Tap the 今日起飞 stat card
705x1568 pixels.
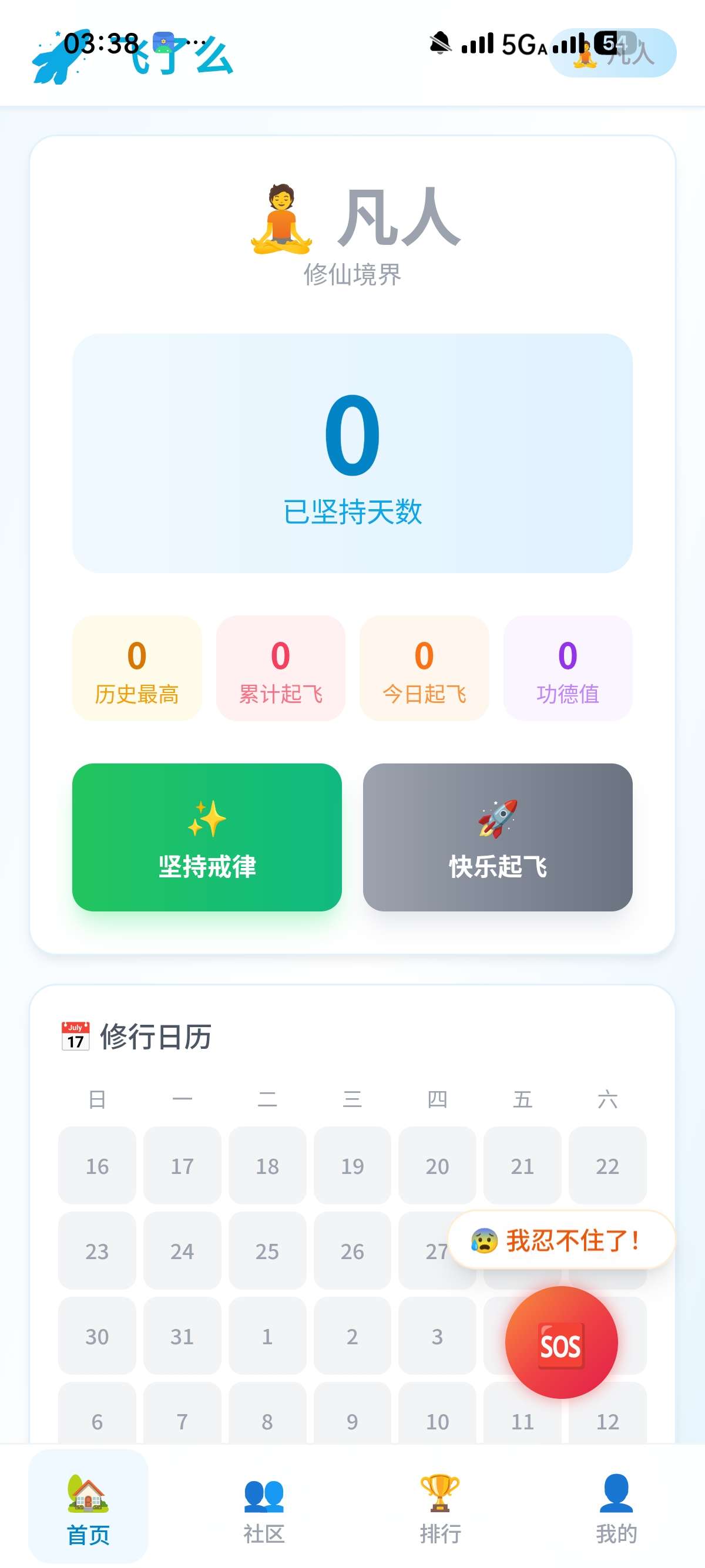[424, 669]
